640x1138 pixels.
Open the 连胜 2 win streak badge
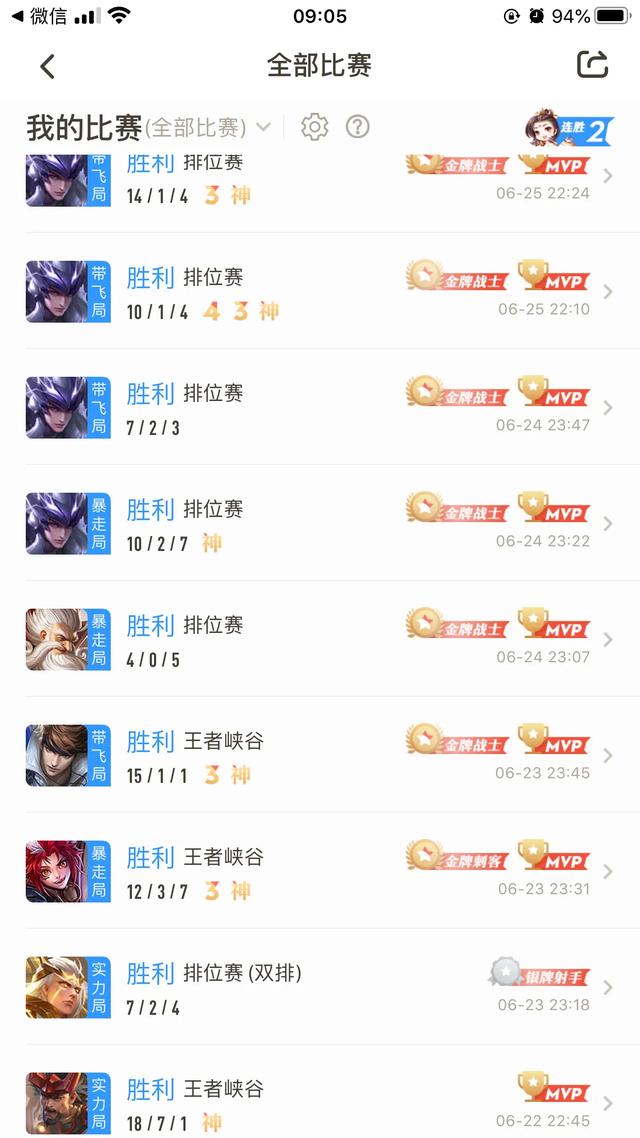point(569,128)
